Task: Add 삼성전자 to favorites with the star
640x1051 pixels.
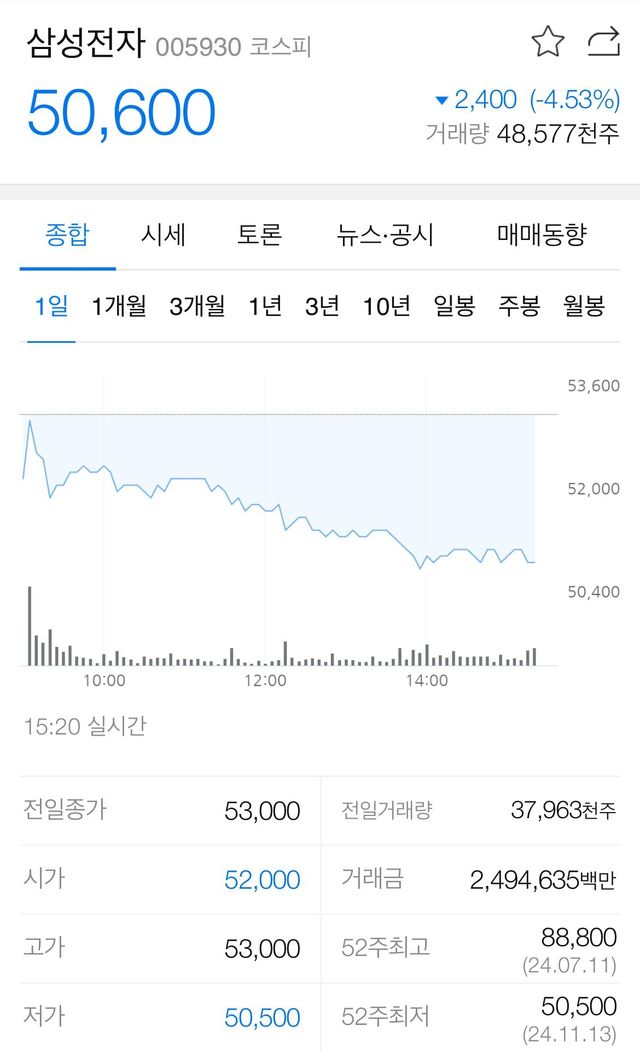Action: [x=547, y=42]
